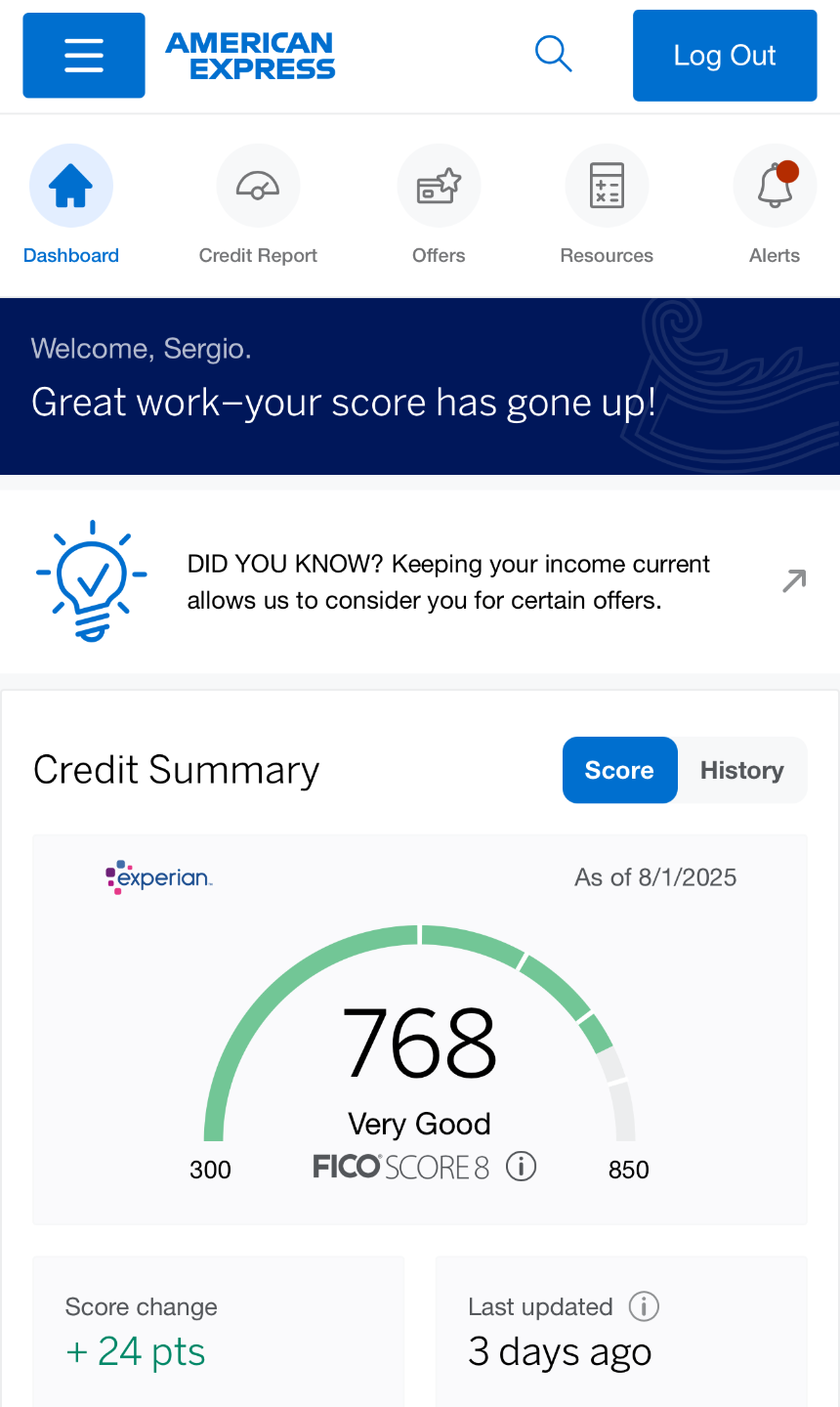This screenshot has height=1407, width=840.
Task: Go to the Dashboard tab
Action: [71, 205]
